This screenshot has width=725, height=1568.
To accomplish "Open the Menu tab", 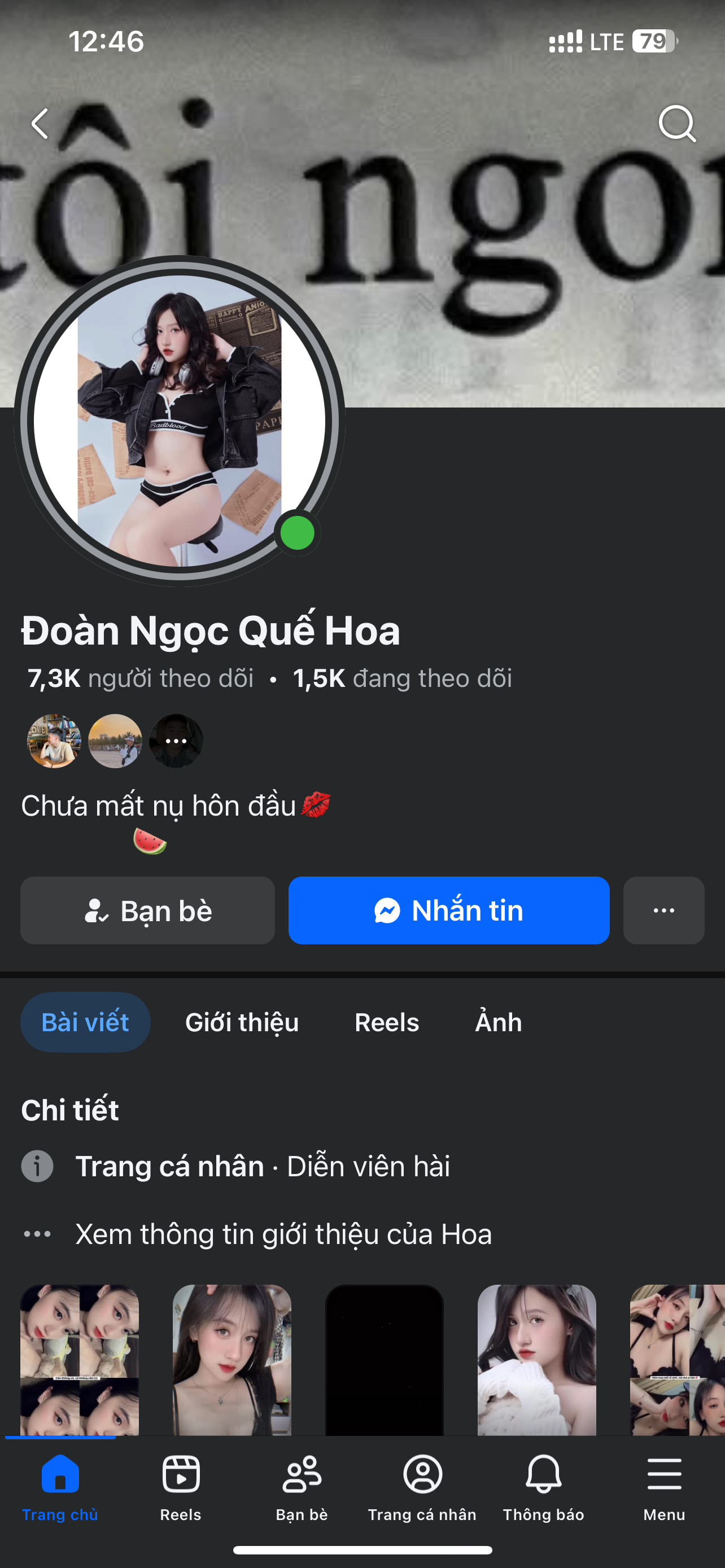I will tap(664, 1486).
